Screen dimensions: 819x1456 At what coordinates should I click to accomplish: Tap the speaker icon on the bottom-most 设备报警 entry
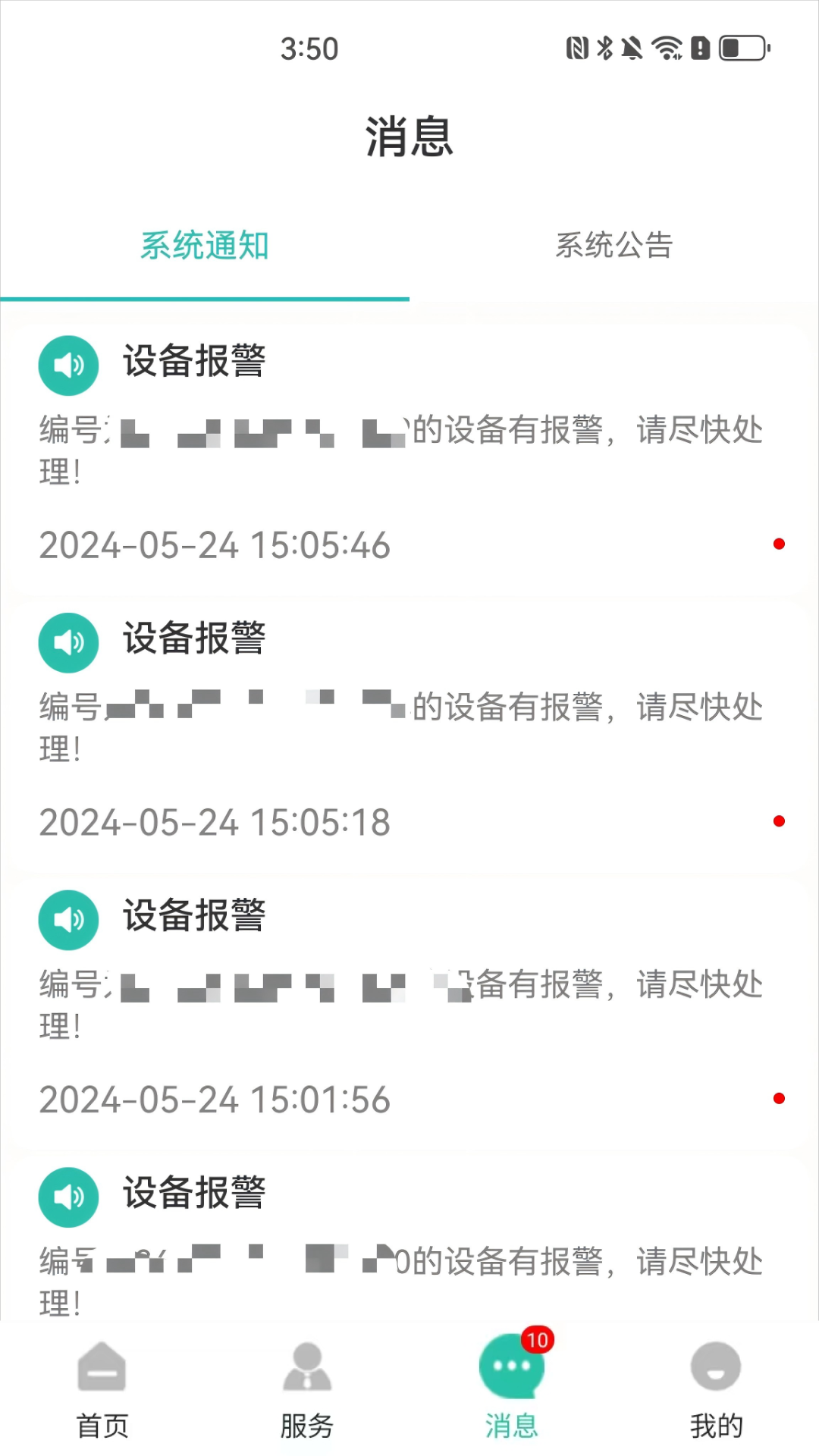click(67, 1195)
